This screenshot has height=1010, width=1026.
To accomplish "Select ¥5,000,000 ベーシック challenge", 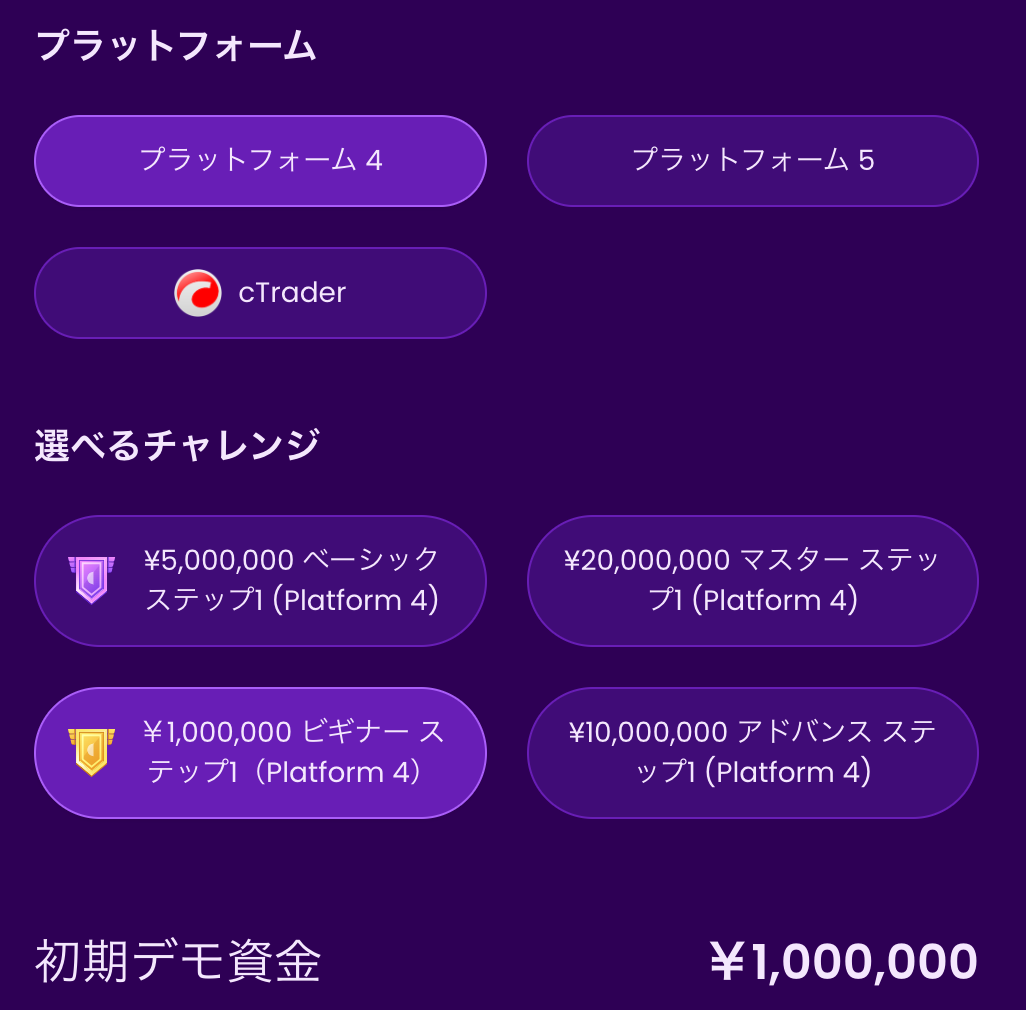I will point(260,580).
